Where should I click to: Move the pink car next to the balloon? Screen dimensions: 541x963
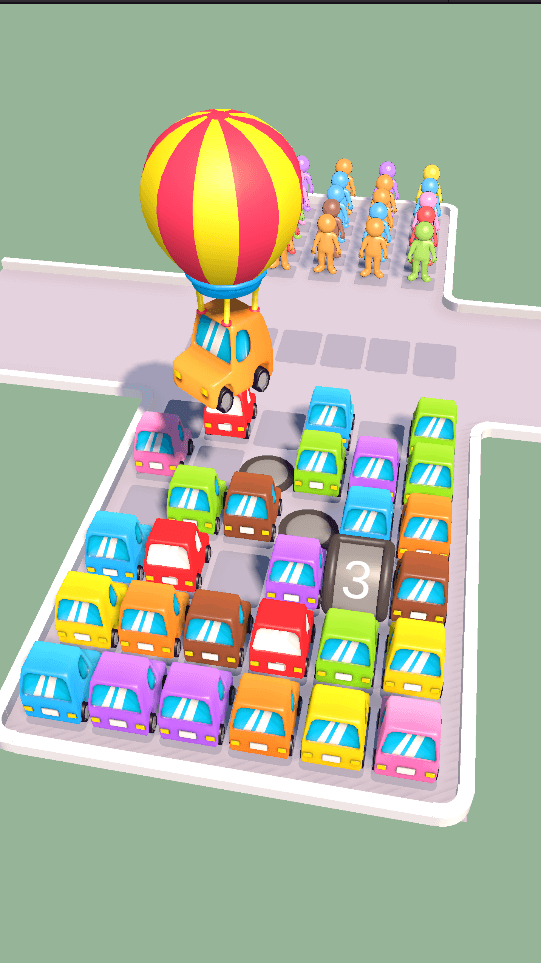[162, 443]
